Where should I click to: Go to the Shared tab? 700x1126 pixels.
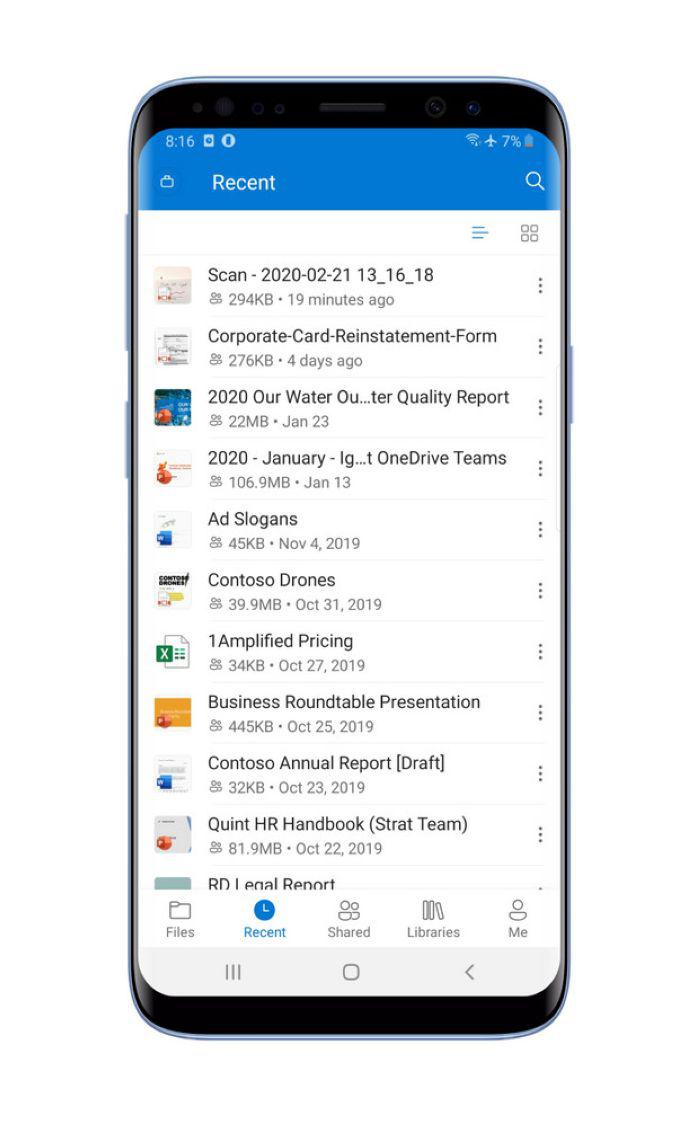(x=349, y=919)
